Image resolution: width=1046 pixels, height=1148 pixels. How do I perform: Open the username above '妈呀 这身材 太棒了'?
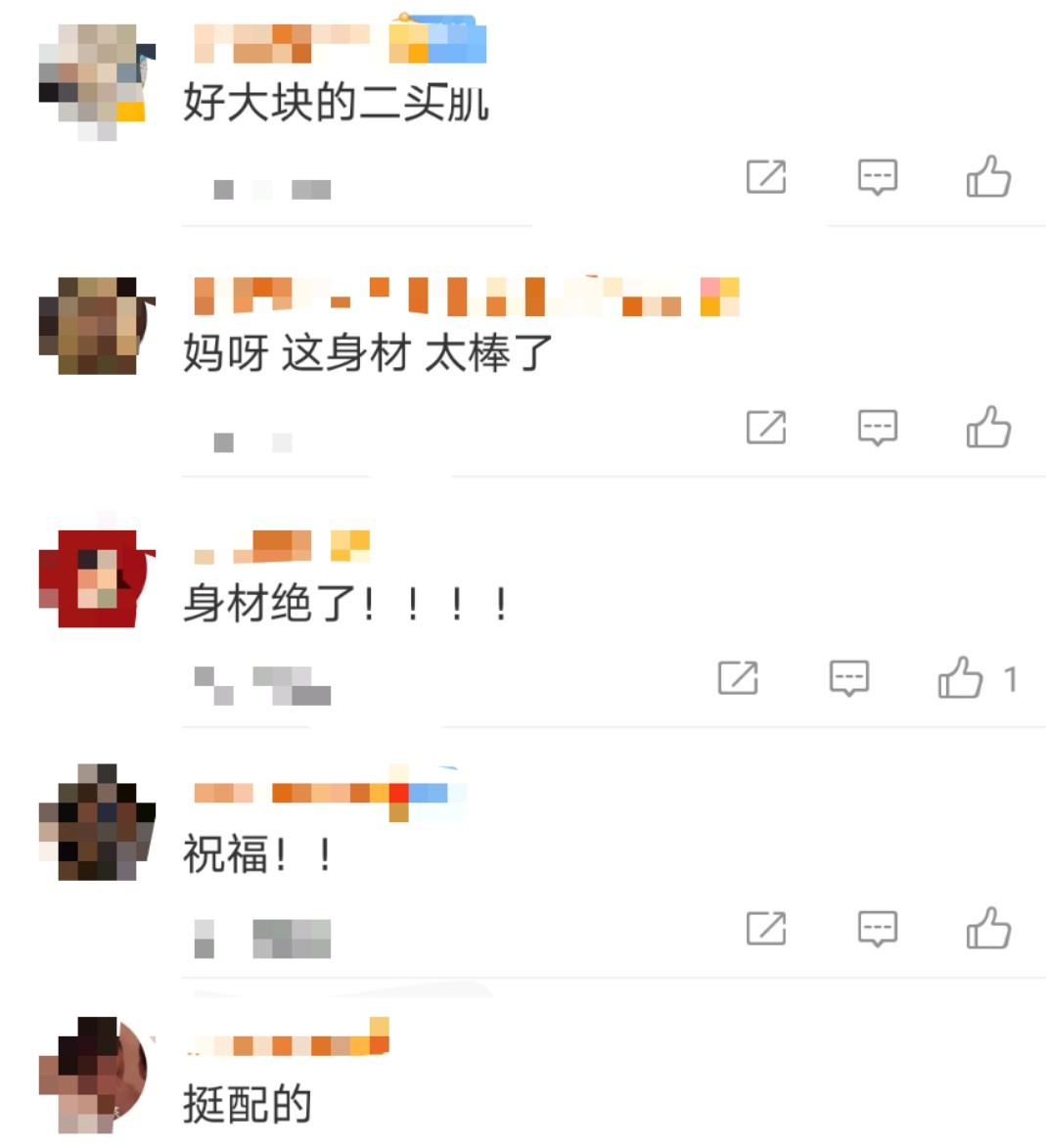(x=460, y=297)
